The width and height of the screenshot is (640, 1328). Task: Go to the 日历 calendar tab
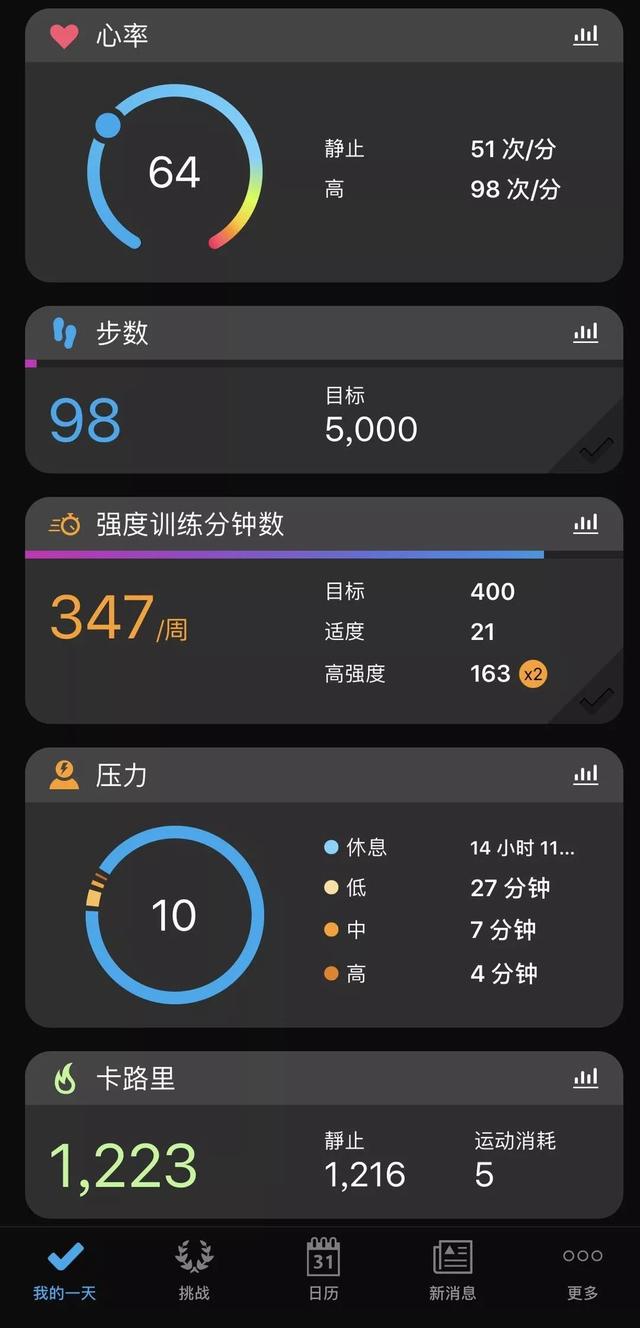tap(323, 1270)
